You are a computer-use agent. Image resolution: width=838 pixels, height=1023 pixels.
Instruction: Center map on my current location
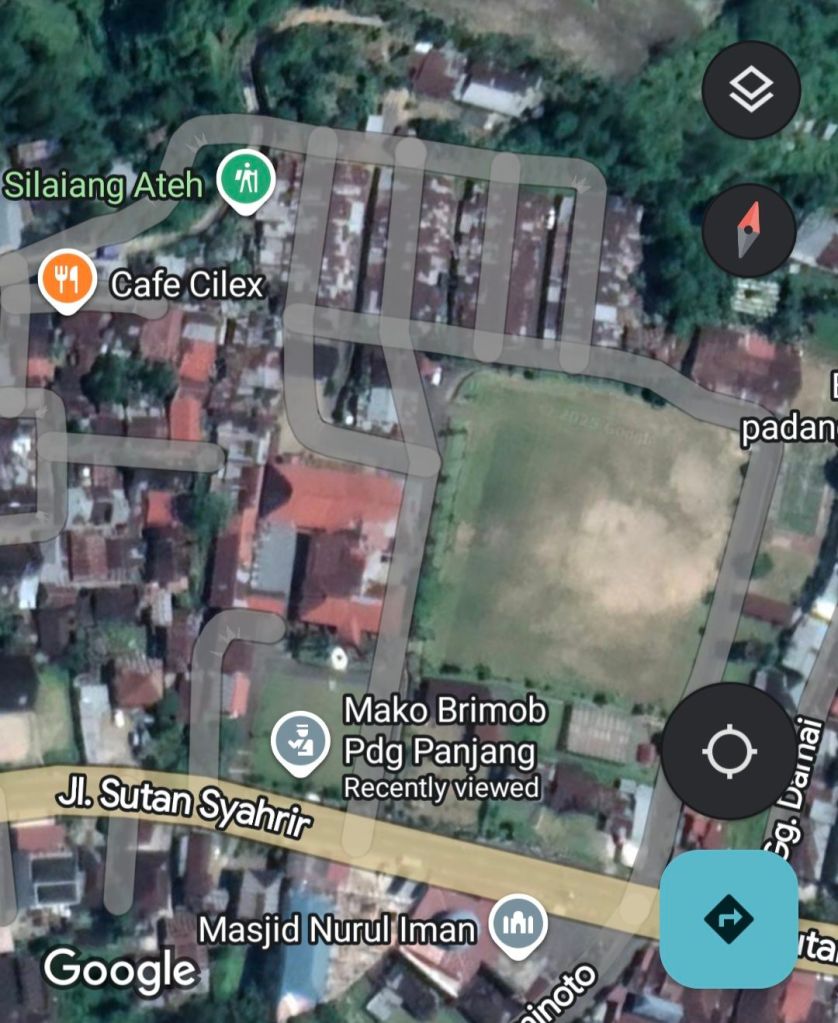728,750
